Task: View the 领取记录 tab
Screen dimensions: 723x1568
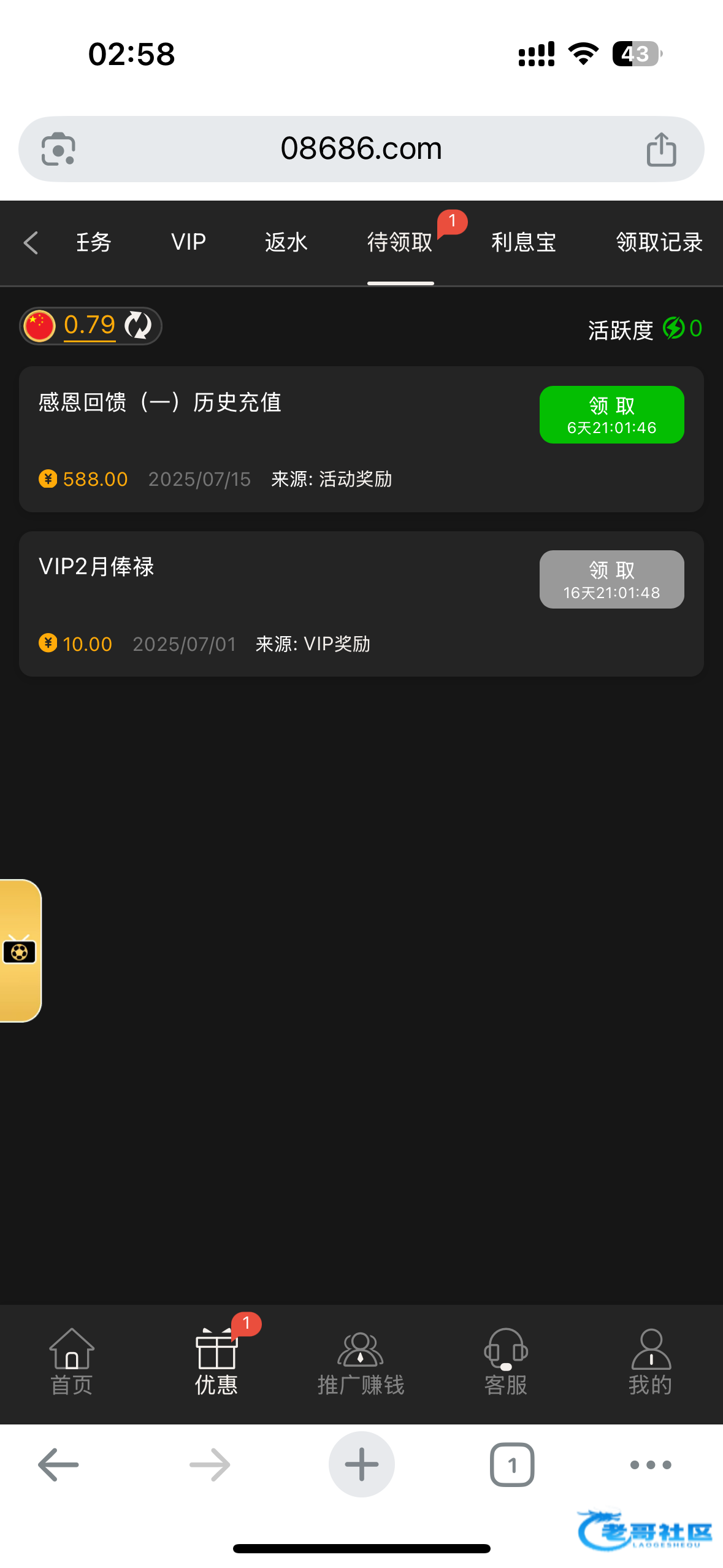Action: (x=659, y=243)
